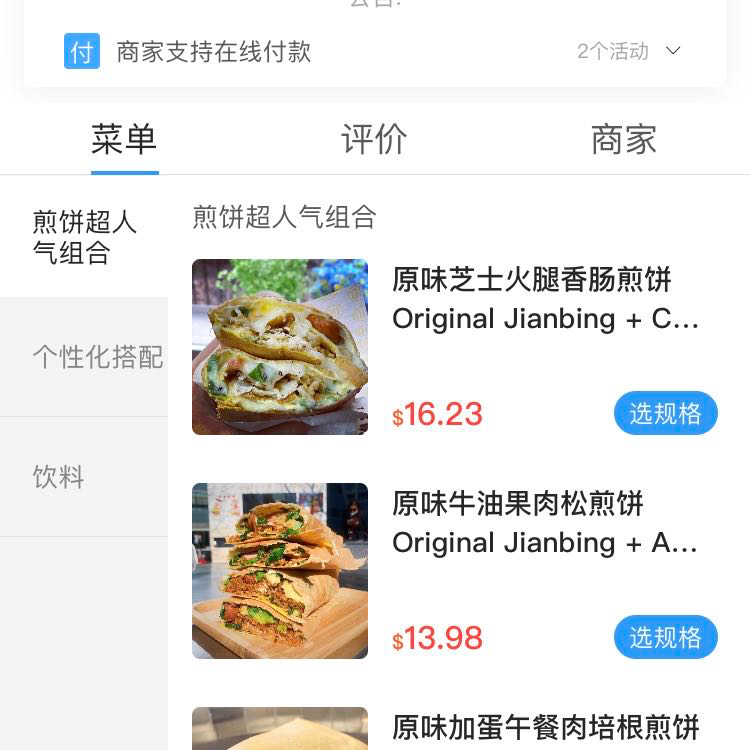The image size is (750, 750).
Task: Select the 煎饼超人气组合 category
Action: 84,237
